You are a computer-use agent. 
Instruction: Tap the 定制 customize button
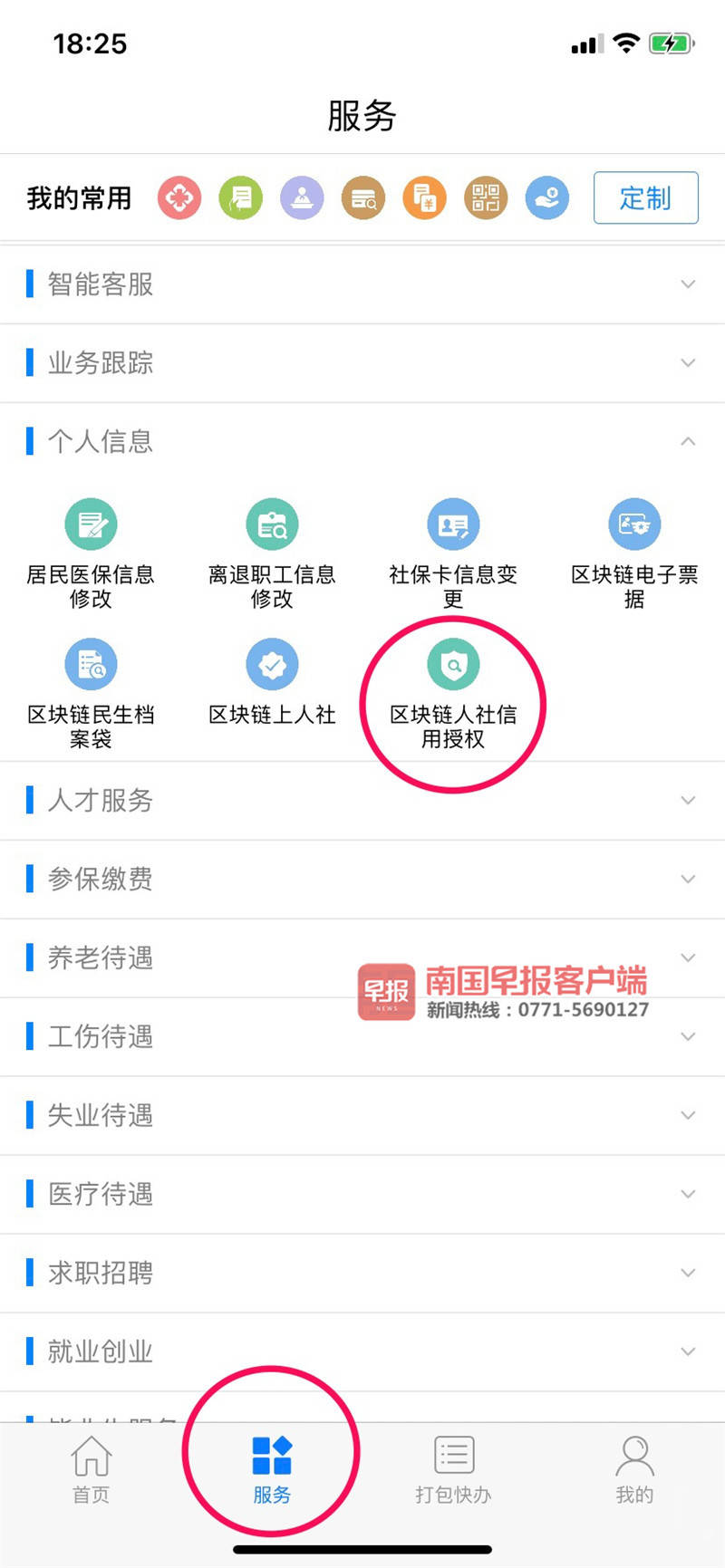tap(645, 197)
